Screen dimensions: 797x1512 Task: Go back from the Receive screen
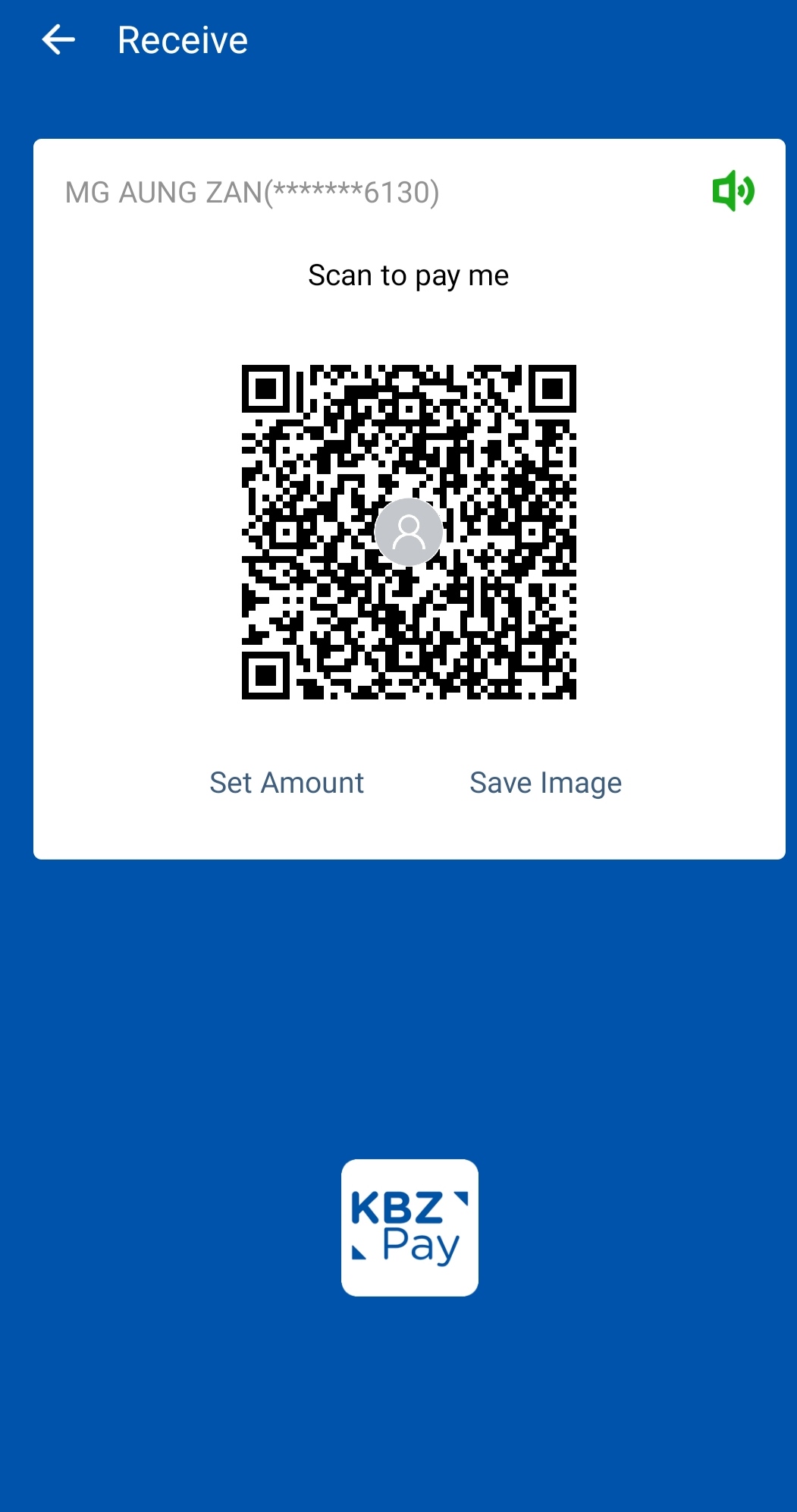click(58, 40)
